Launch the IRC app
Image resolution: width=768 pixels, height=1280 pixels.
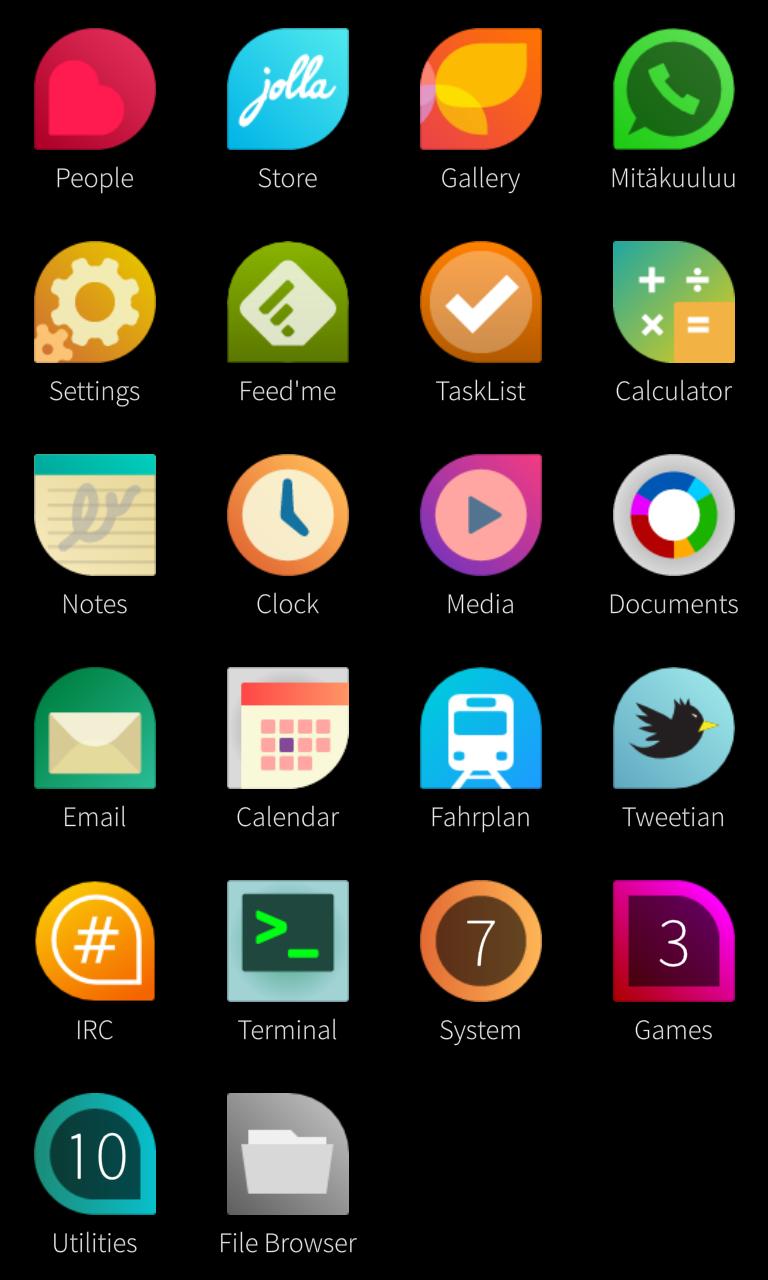click(95, 942)
